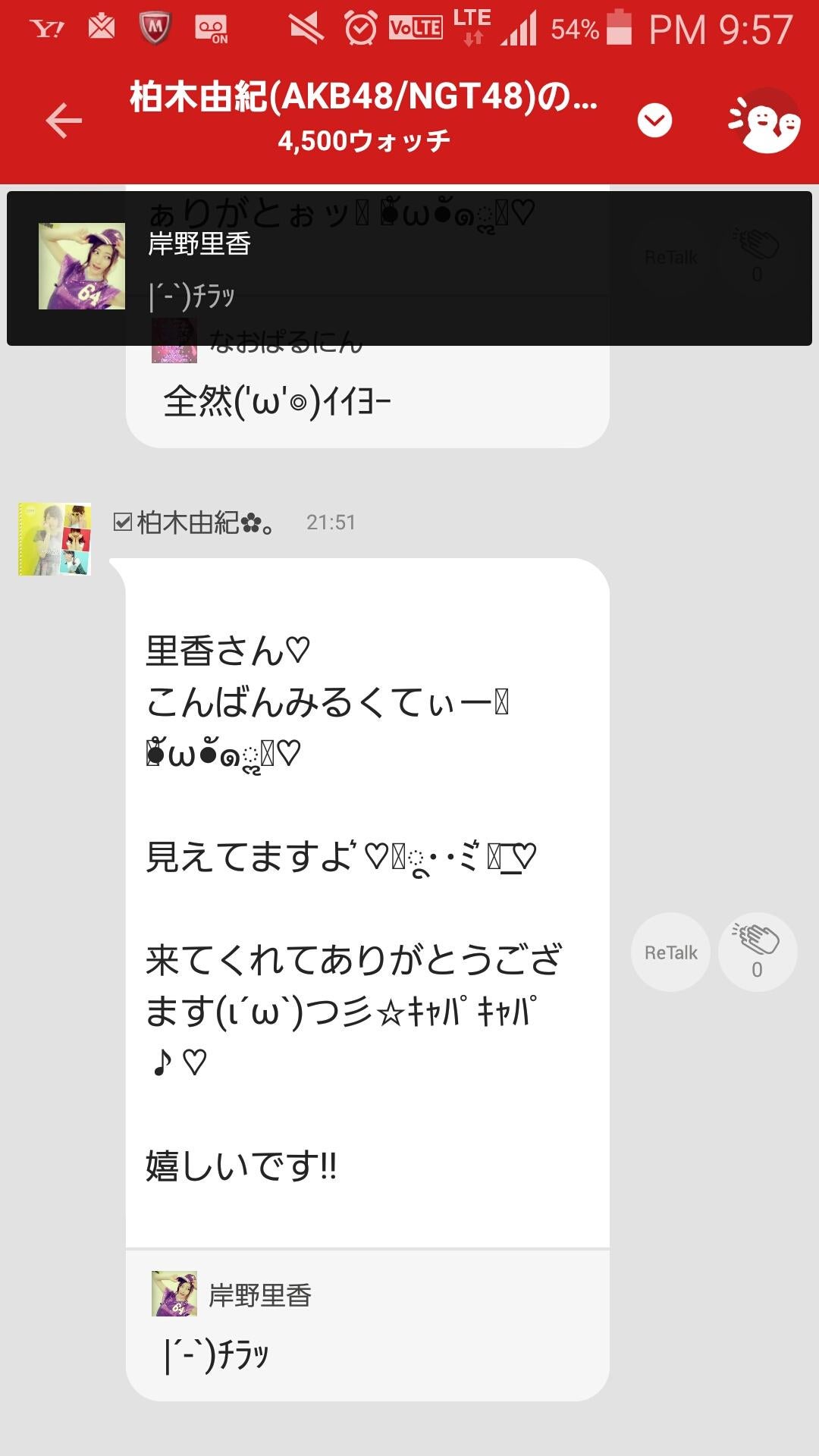
Task: Clap for 柏木由紀's 21:51 message
Action: (757, 951)
